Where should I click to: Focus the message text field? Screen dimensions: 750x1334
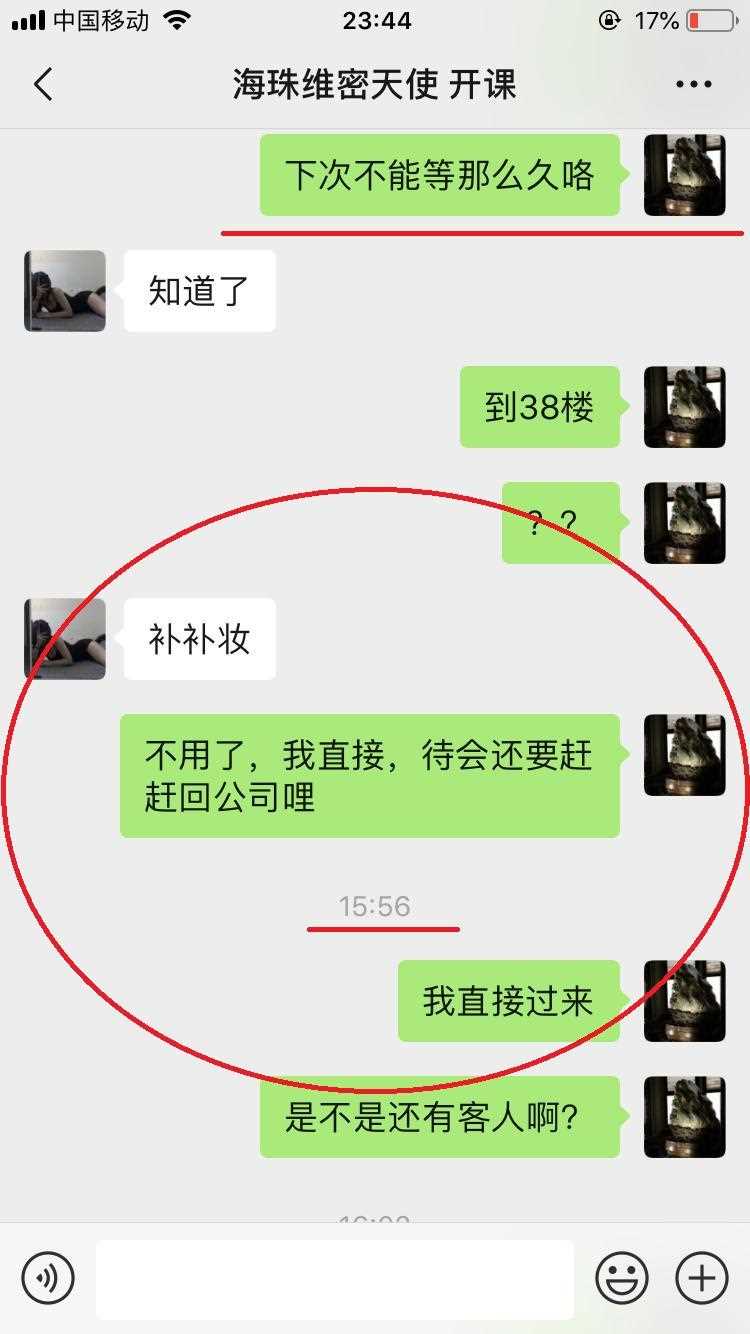(x=334, y=1278)
